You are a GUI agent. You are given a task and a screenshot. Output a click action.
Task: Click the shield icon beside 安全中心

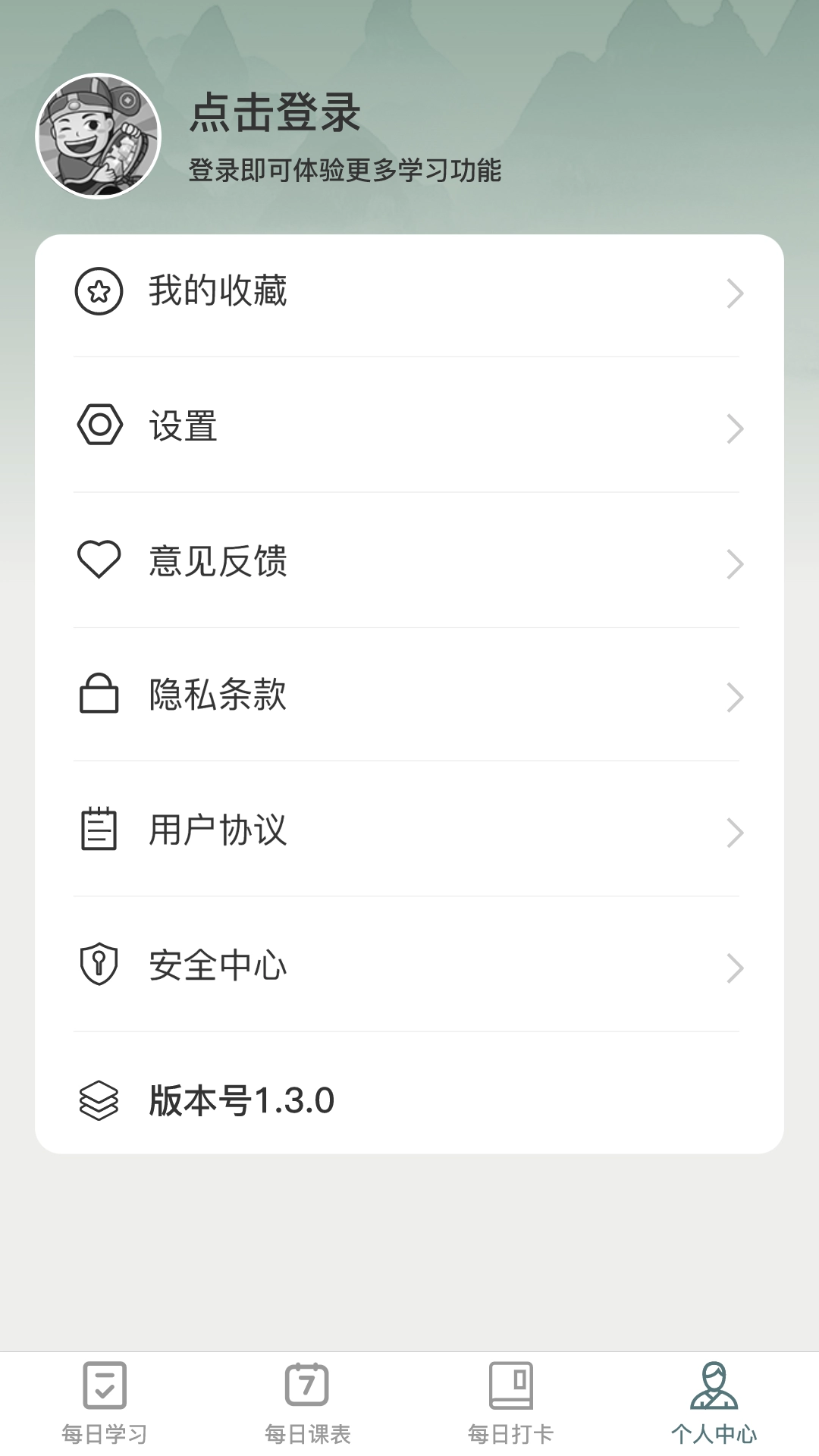tap(99, 965)
